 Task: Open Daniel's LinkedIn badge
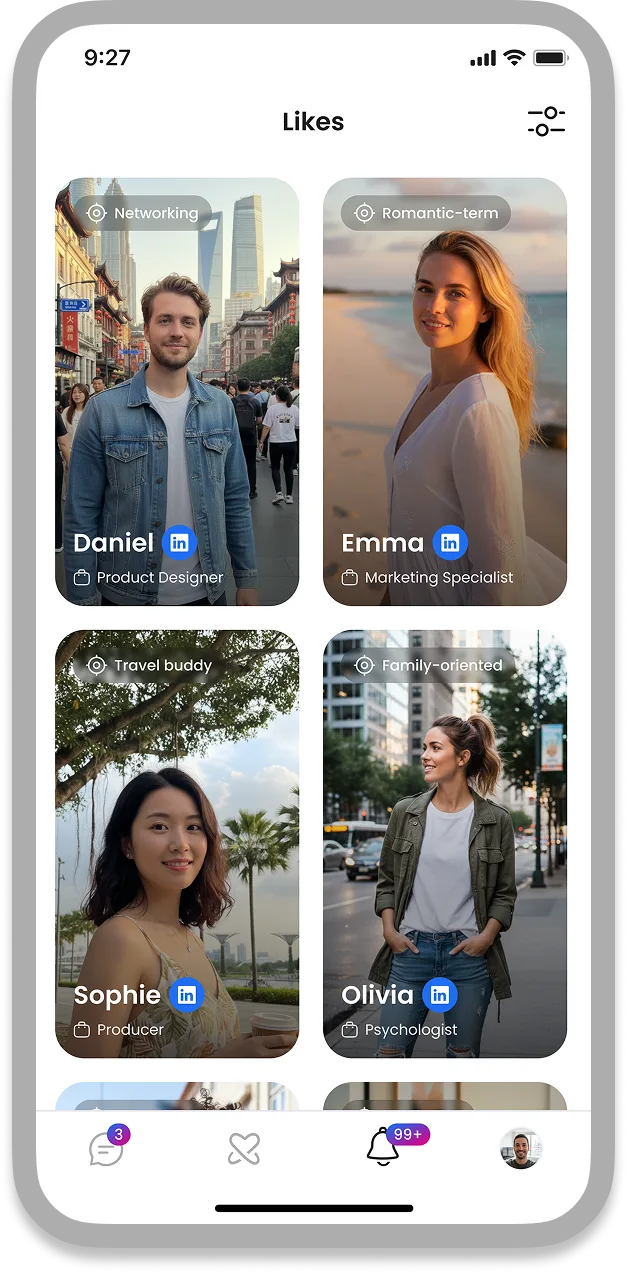tap(180, 543)
